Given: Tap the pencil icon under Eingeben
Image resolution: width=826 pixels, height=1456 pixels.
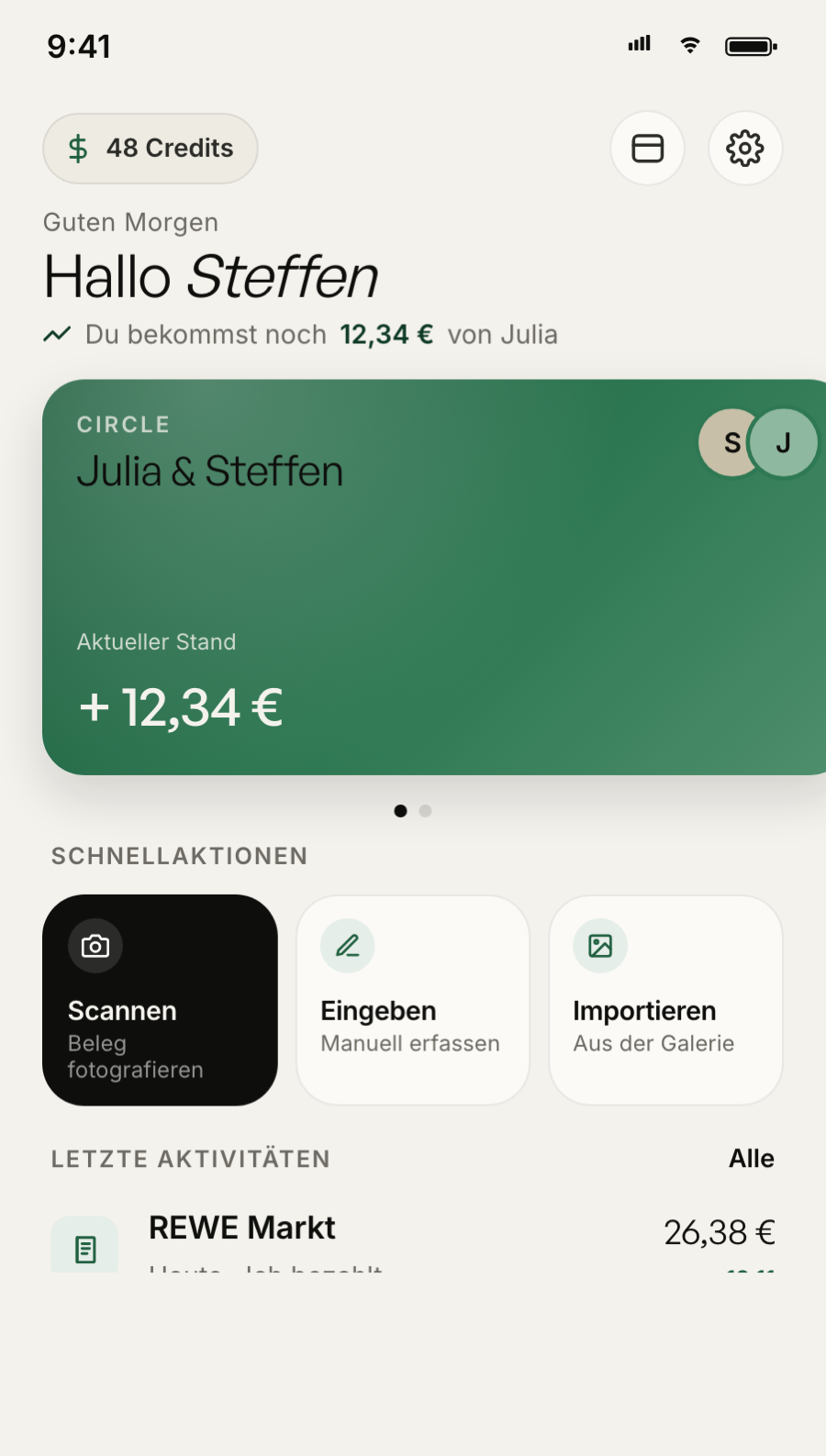Looking at the screenshot, I should tap(347, 945).
